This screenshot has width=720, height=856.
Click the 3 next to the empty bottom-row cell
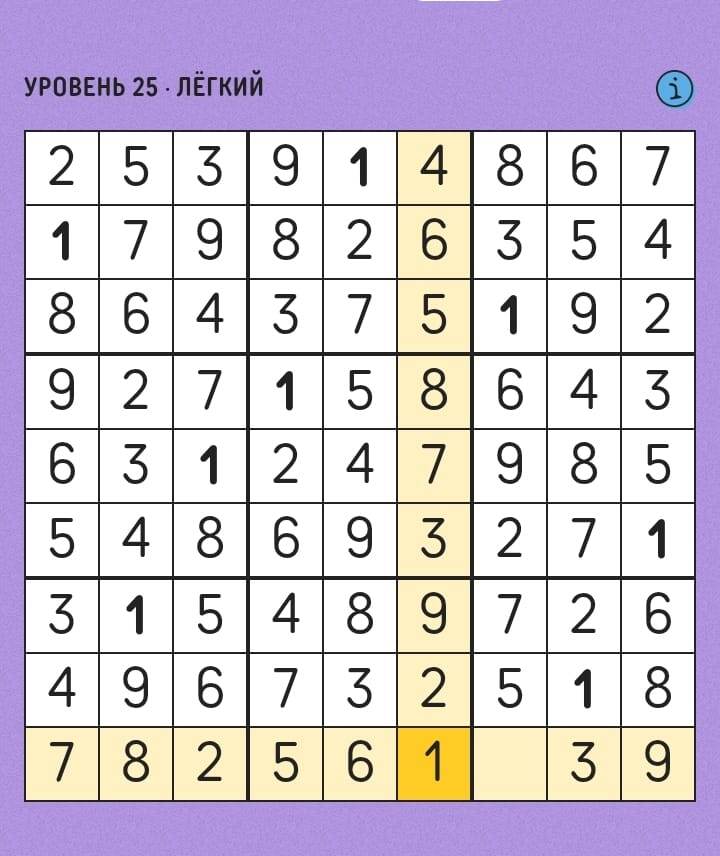click(583, 762)
